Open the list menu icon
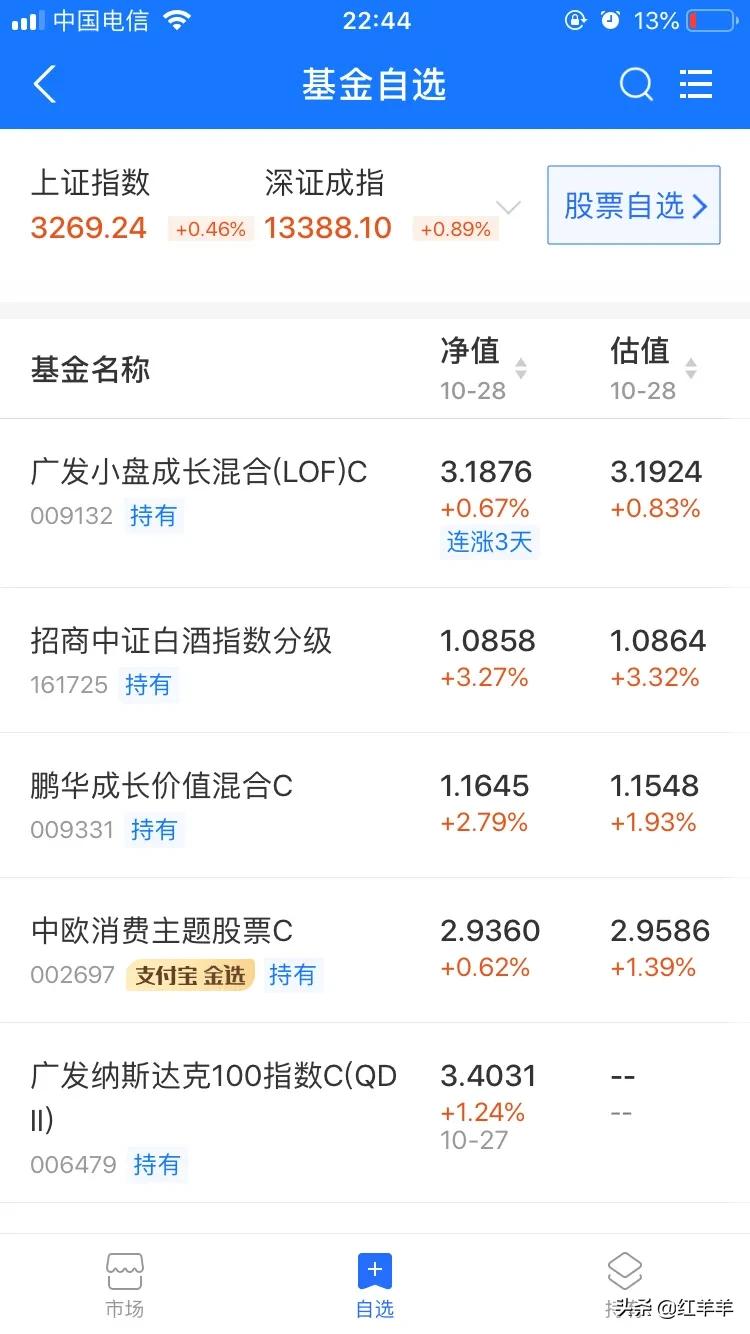The width and height of the screenshot is (750, 1334). [x=696, y=85]
